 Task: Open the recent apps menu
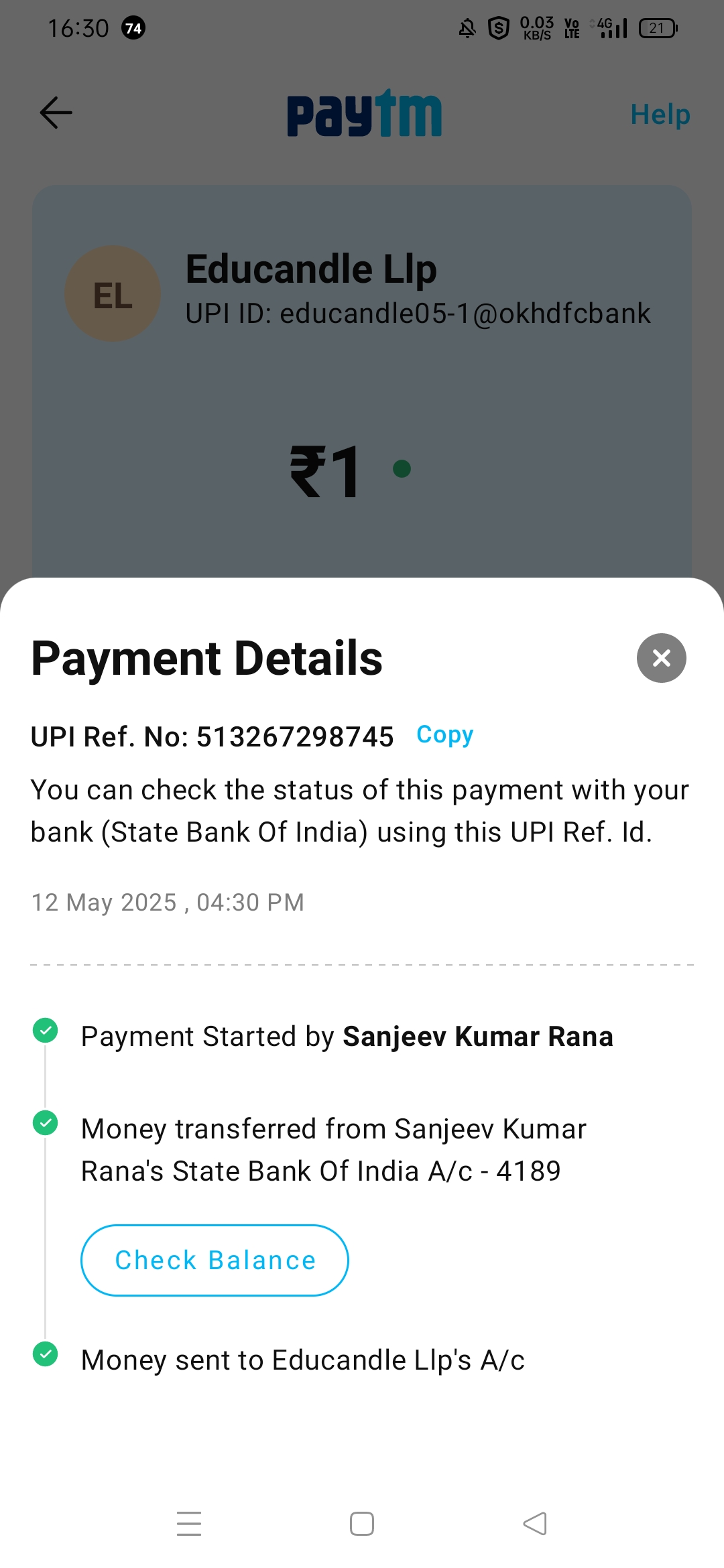[189, 1524]
